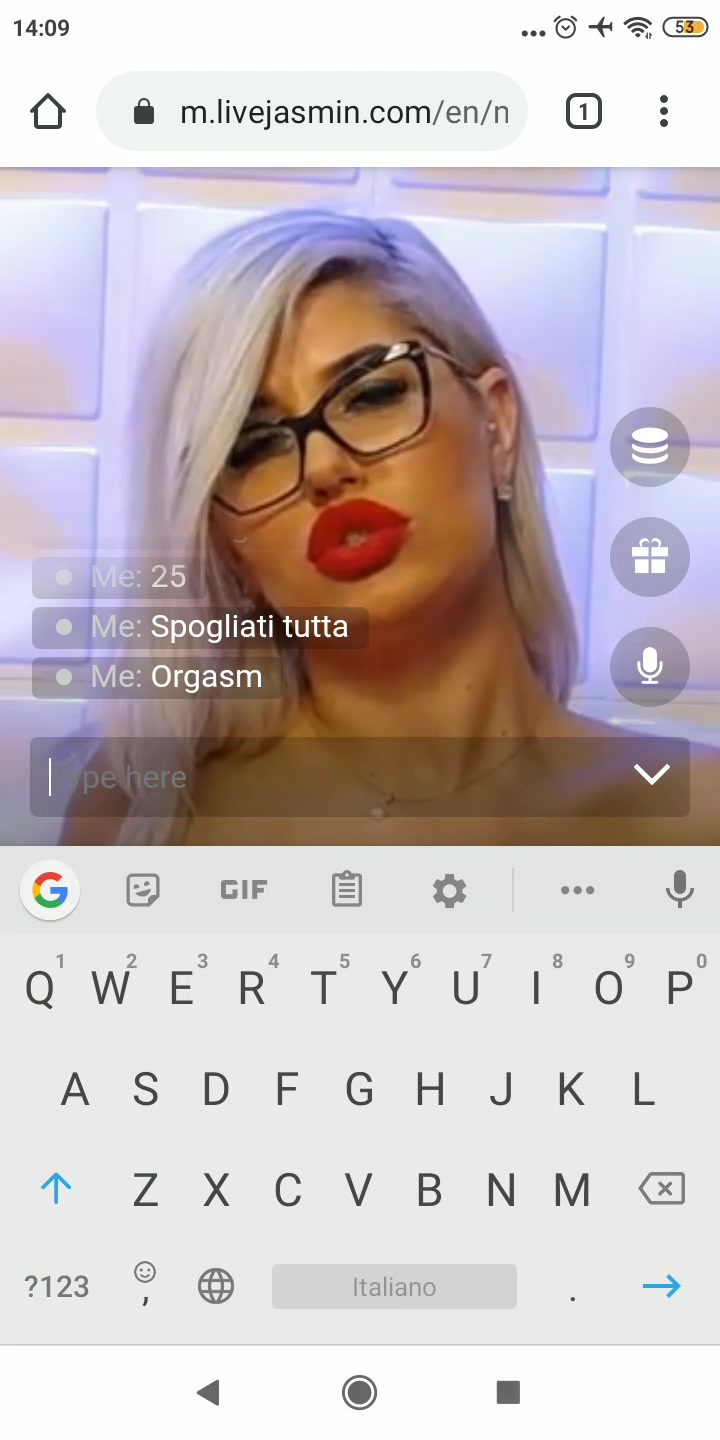Screen dimensions: 720x1440
Task: Tap the Type here message field
Action: (330, 777)
